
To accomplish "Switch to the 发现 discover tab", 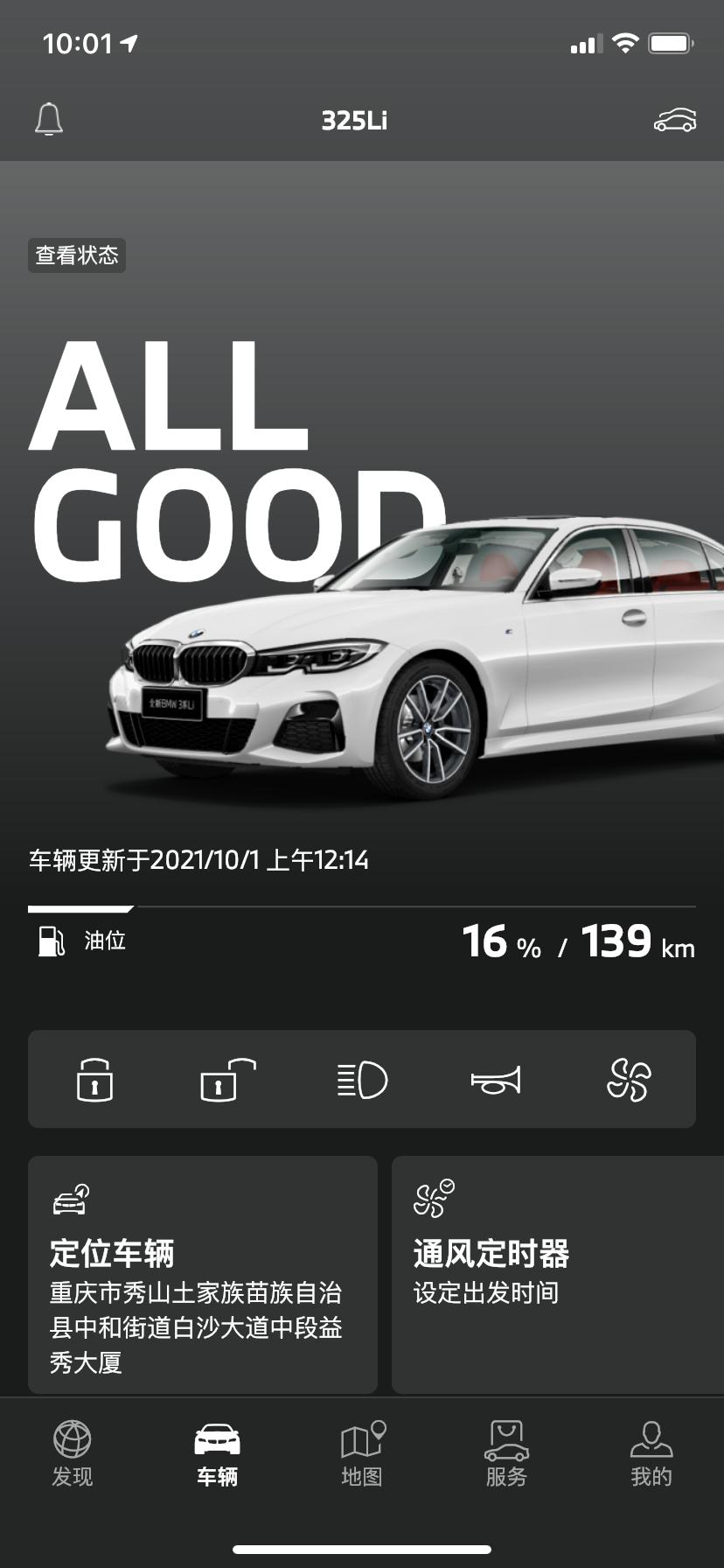I will click(x=72, y=1454).
